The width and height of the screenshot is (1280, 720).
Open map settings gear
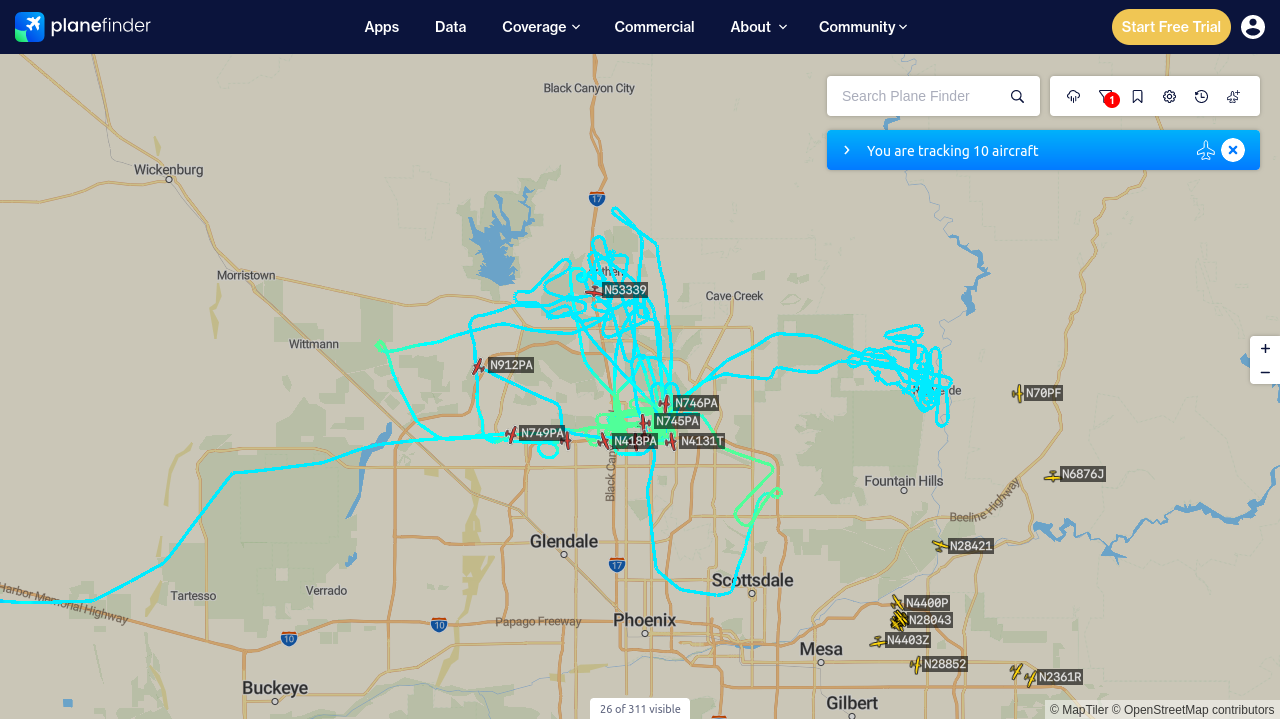point(1170,96)
